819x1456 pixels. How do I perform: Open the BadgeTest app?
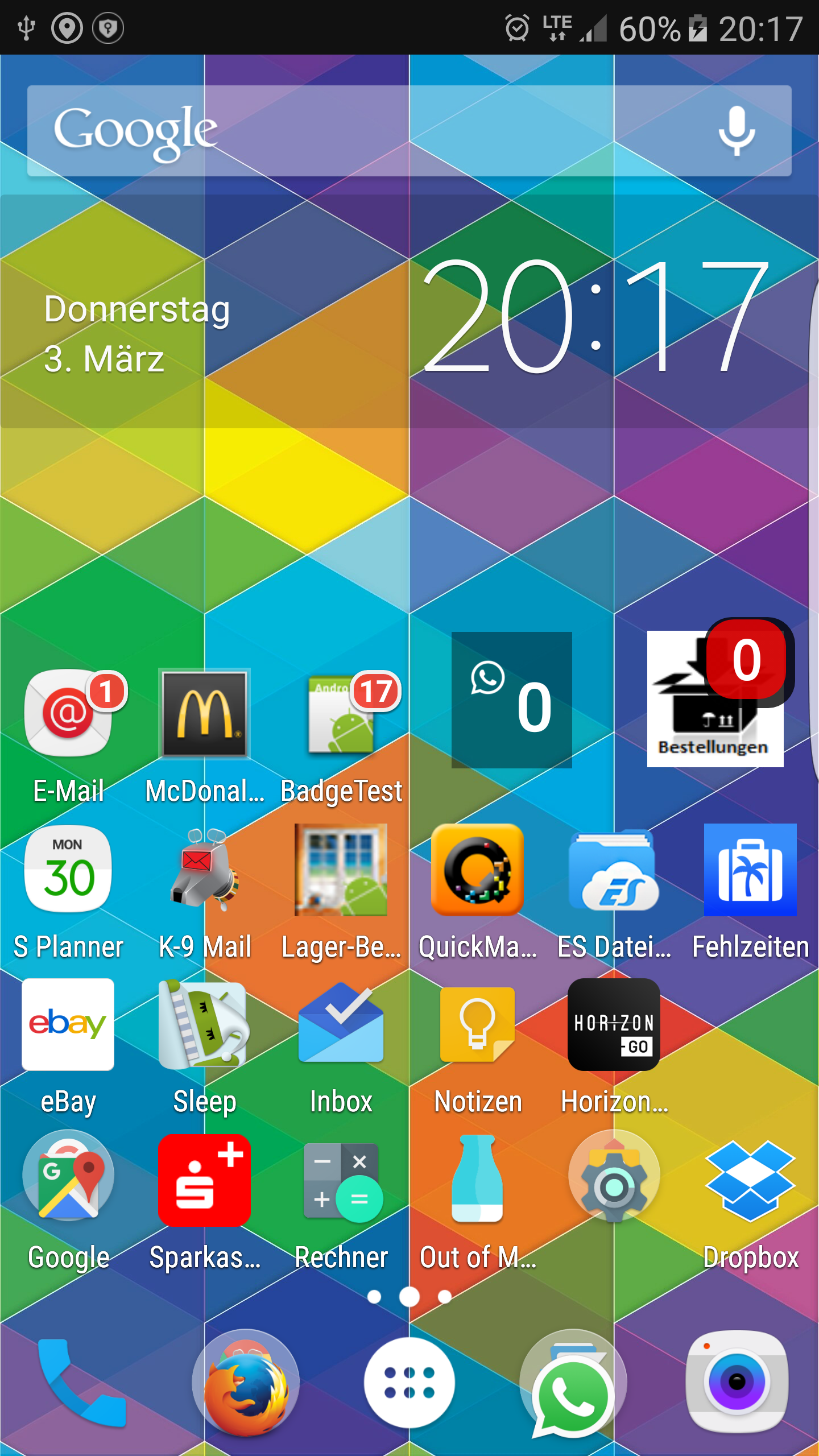(x=341, y=714)
